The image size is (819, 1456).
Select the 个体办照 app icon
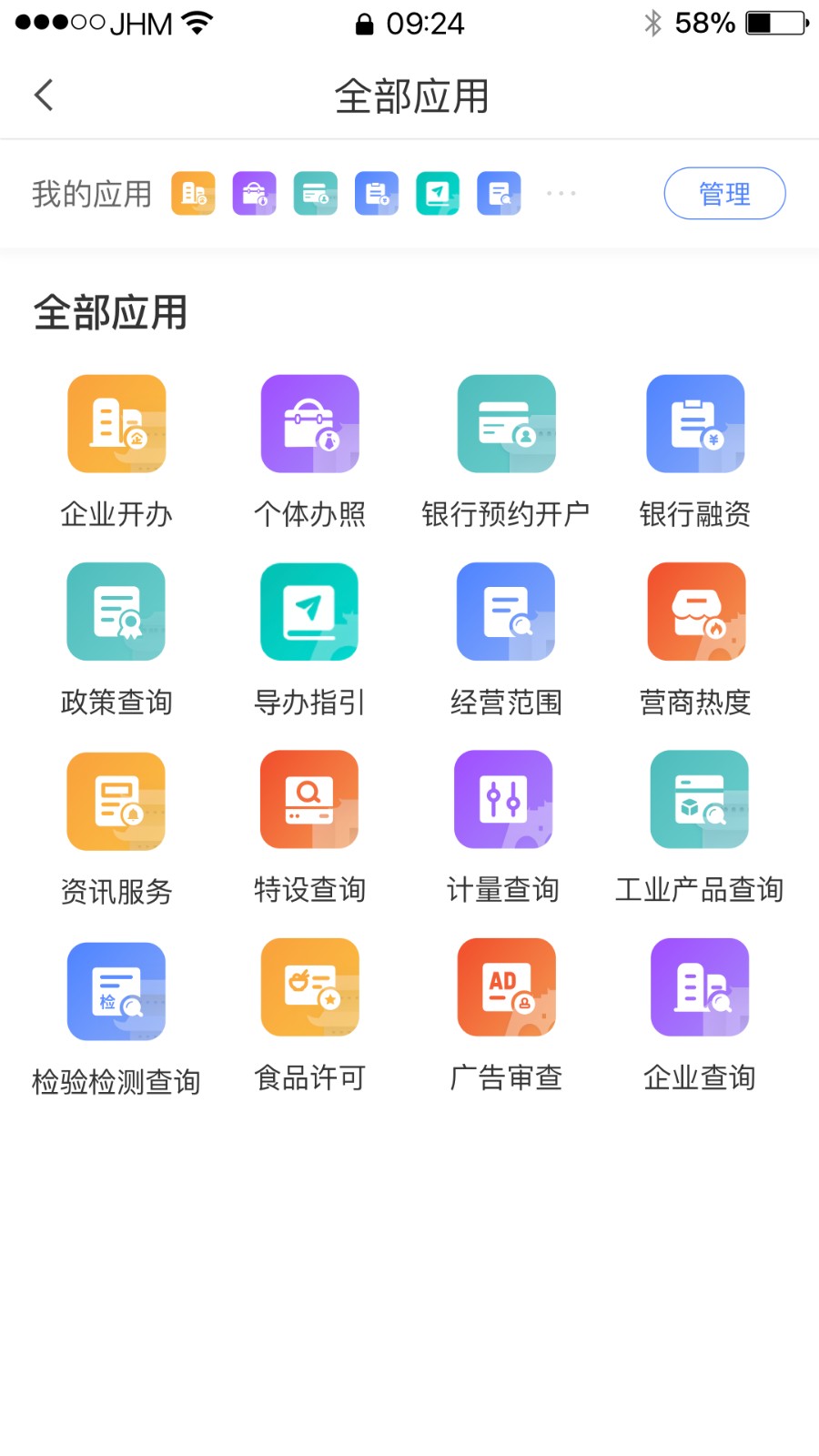309,424
